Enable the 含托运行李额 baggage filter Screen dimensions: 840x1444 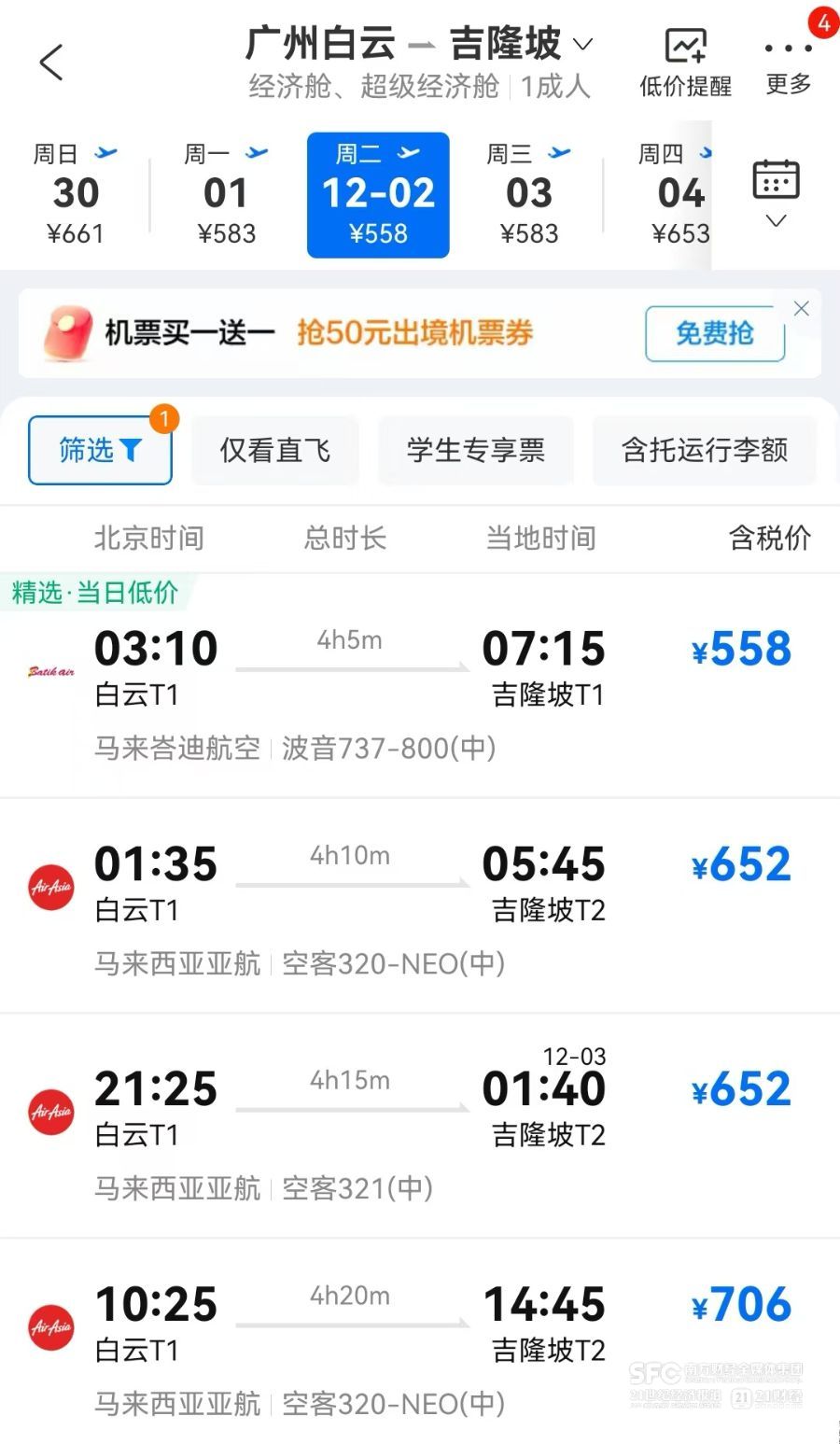[704, 450]
